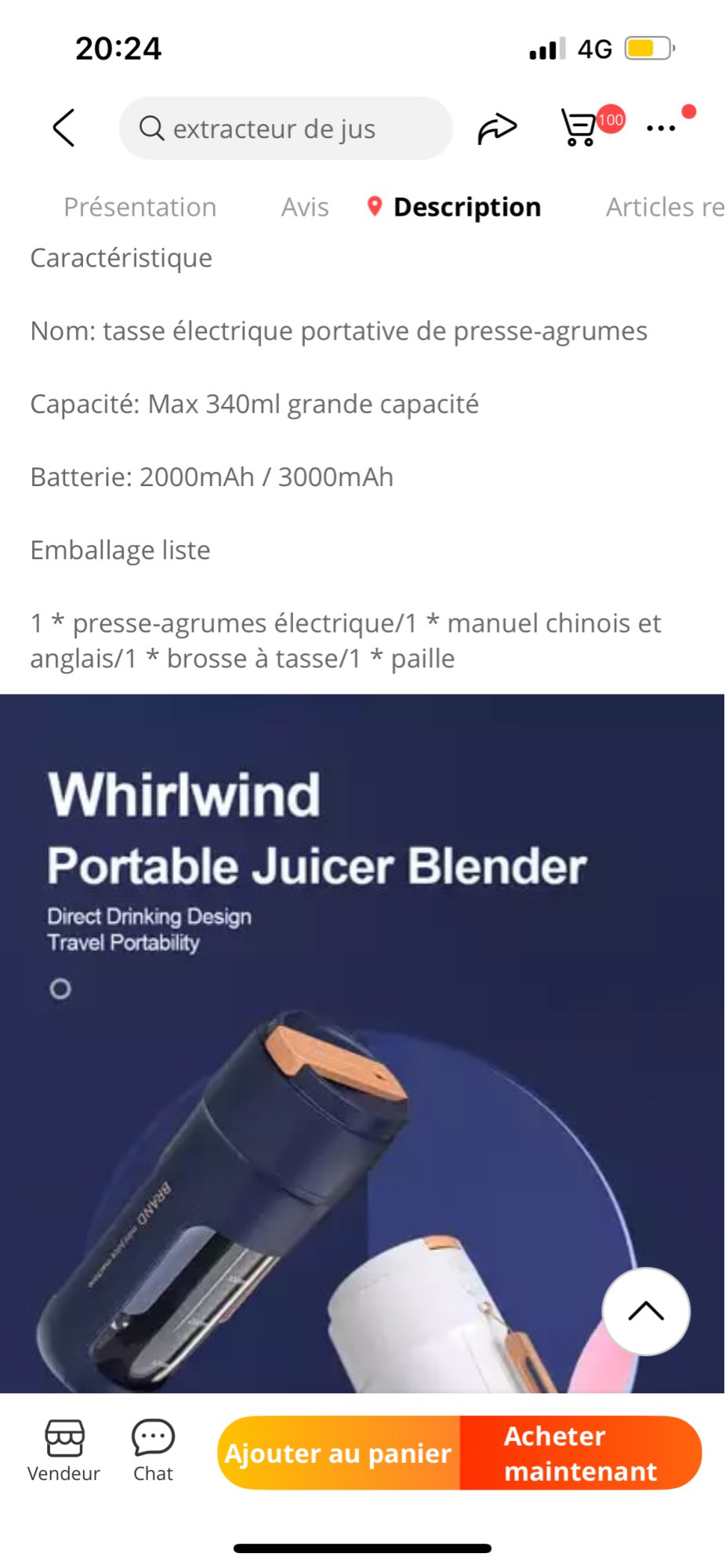Visit the Vendeur store page

(63, 1451)
